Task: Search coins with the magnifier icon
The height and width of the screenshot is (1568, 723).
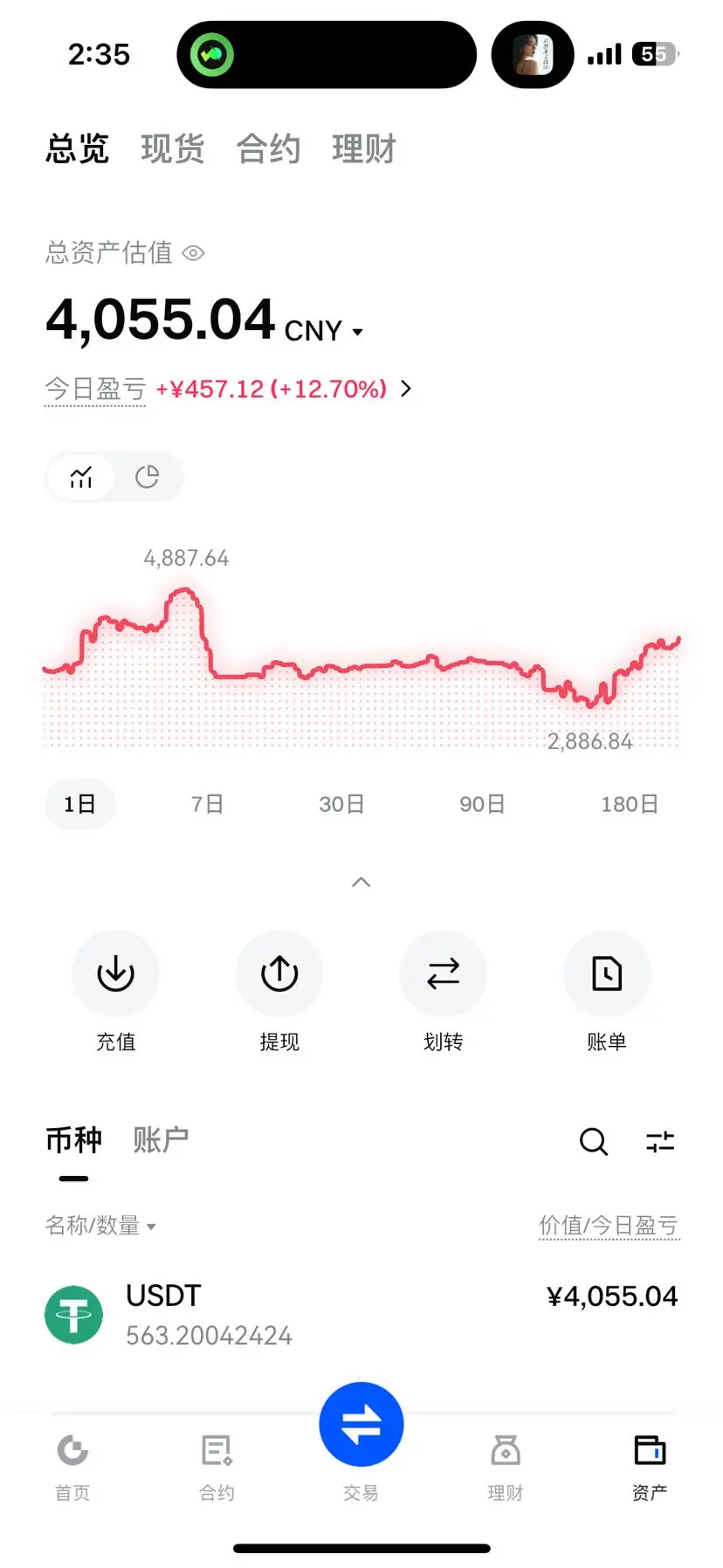Action: (594, 1141)
